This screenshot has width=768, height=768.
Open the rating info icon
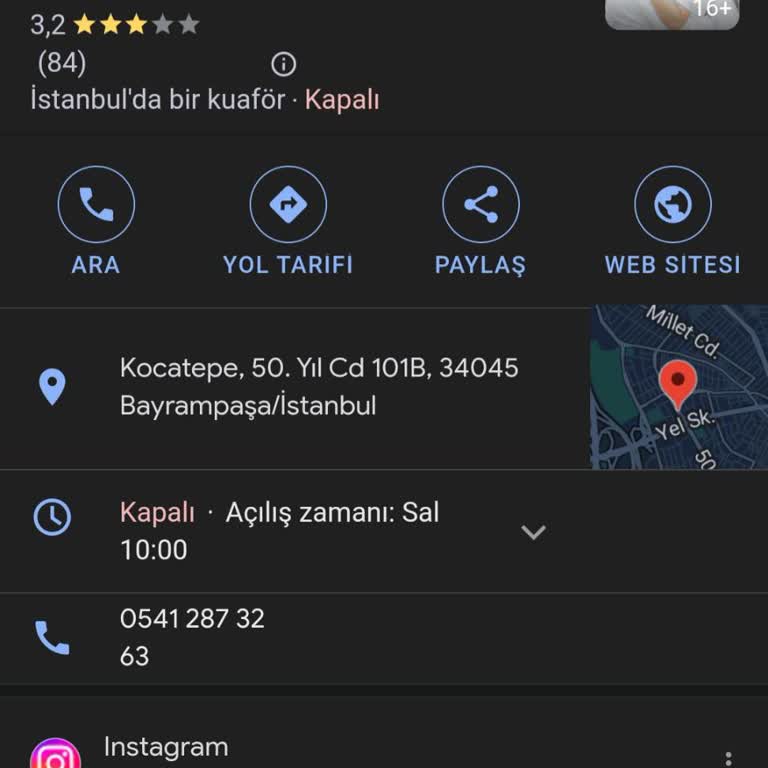284,65
